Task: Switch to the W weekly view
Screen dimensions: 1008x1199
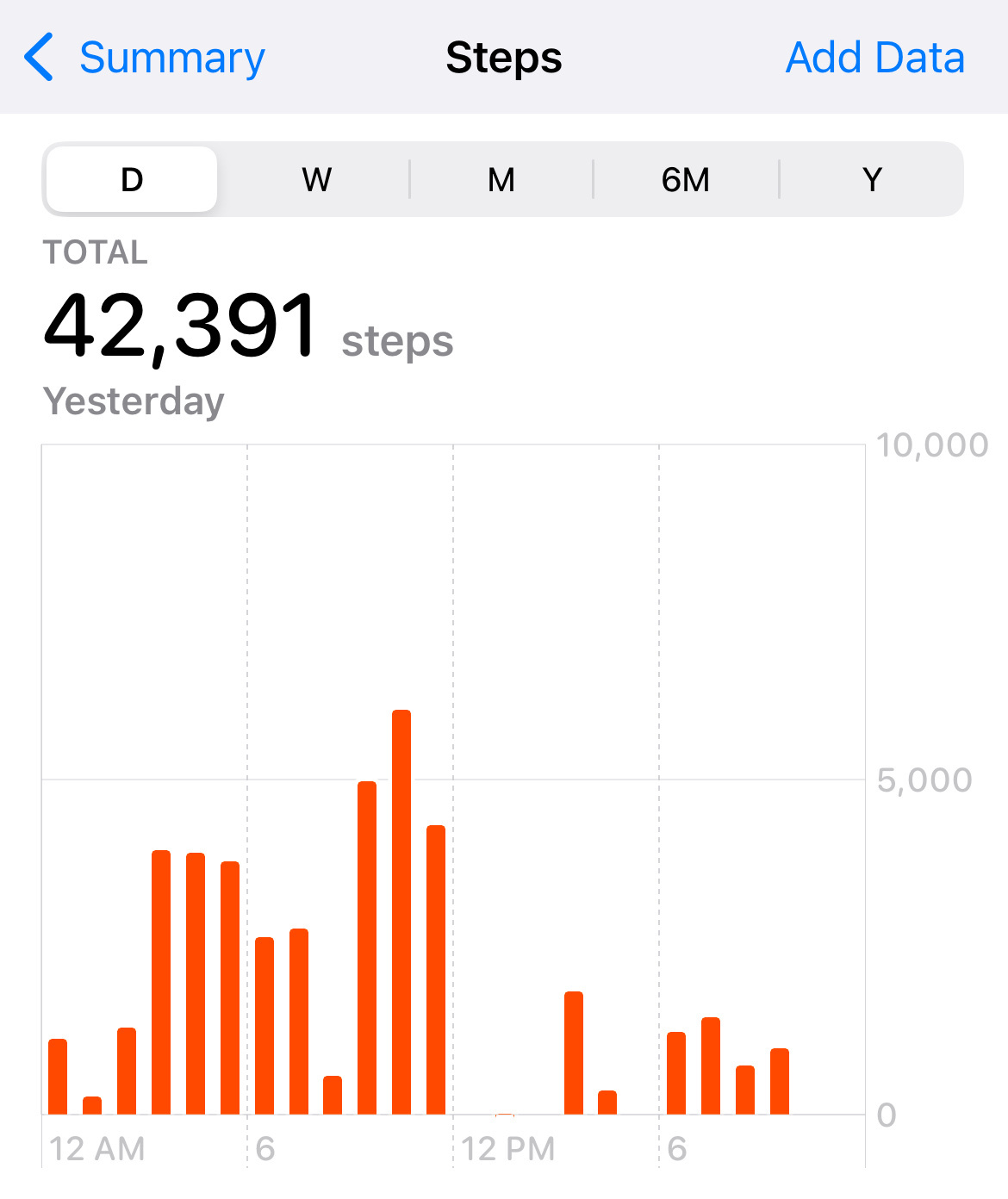Action: click(316, 180)
